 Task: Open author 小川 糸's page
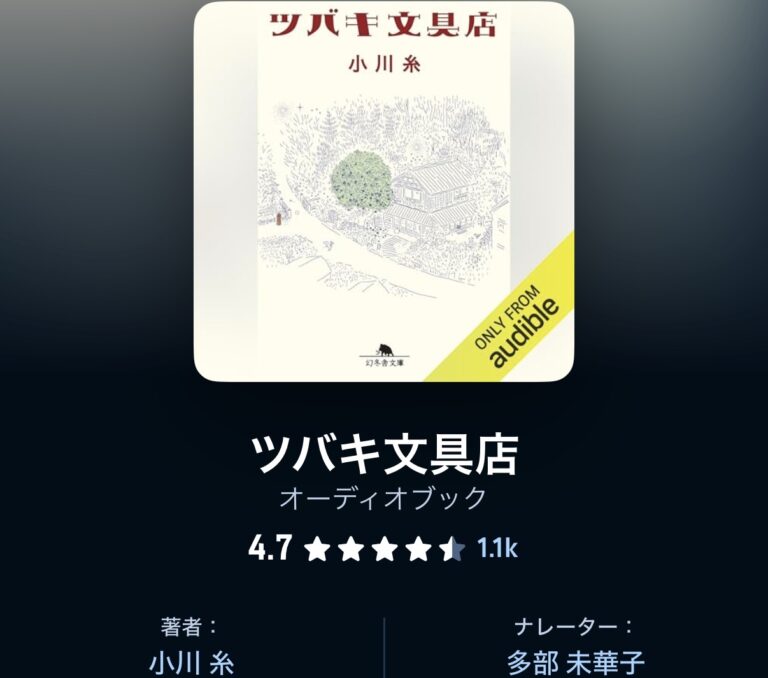(x=190, y=662)
